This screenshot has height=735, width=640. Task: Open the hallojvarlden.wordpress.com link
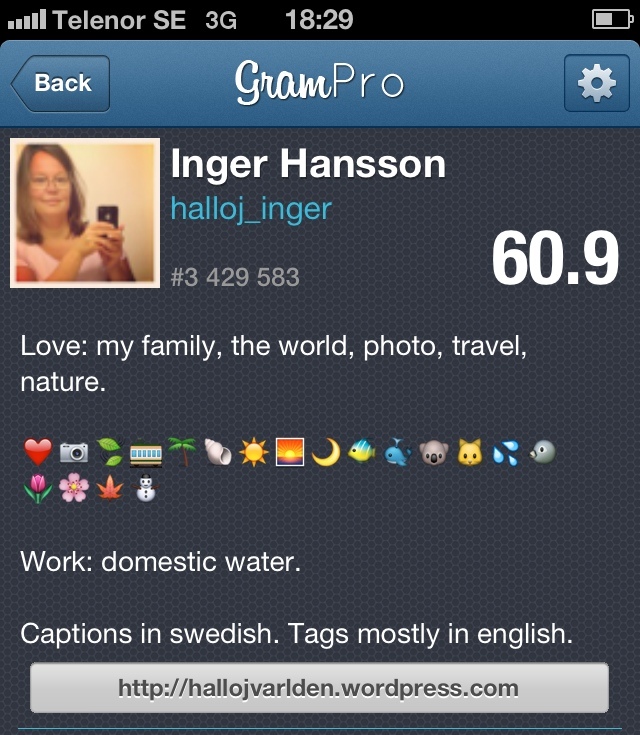(319, 688)
